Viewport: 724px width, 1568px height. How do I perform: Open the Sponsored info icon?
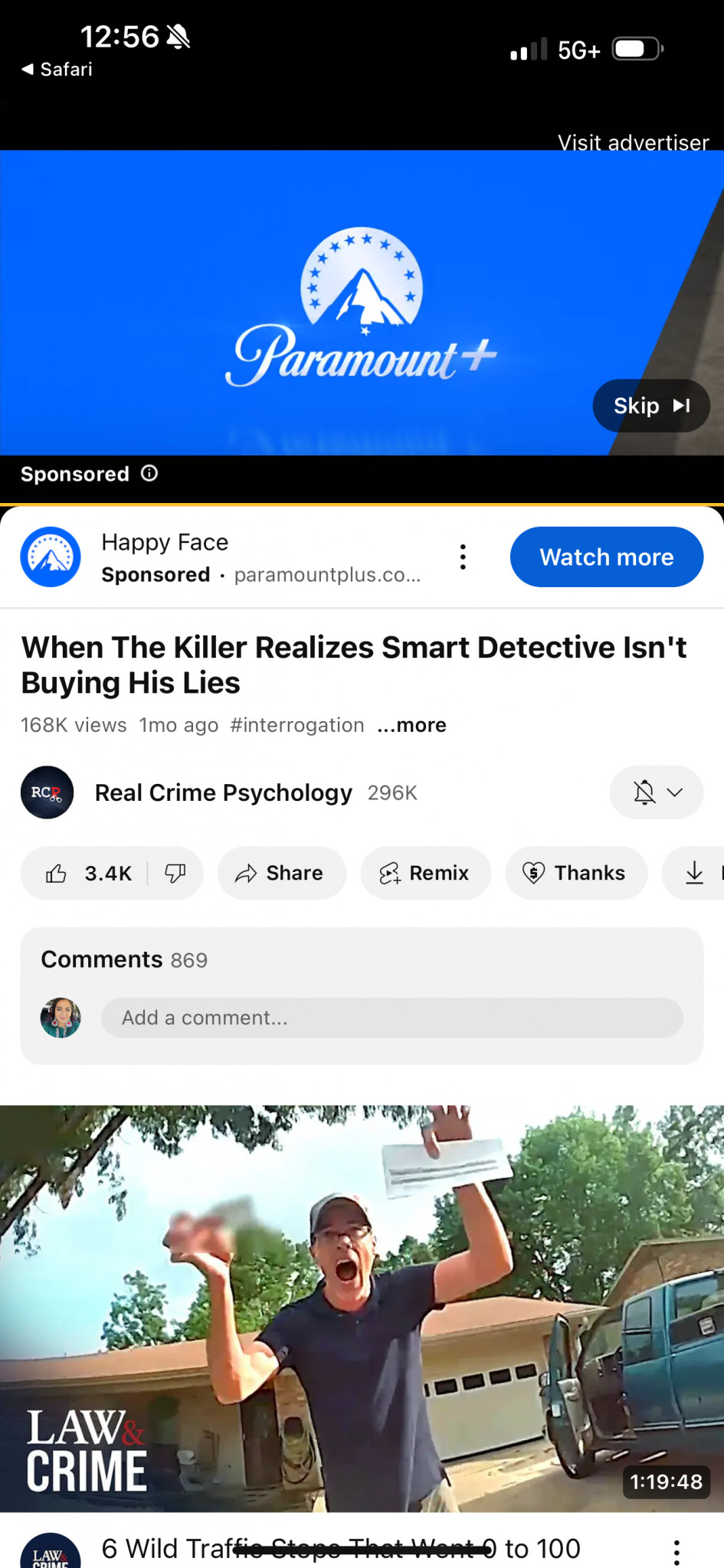149,473
